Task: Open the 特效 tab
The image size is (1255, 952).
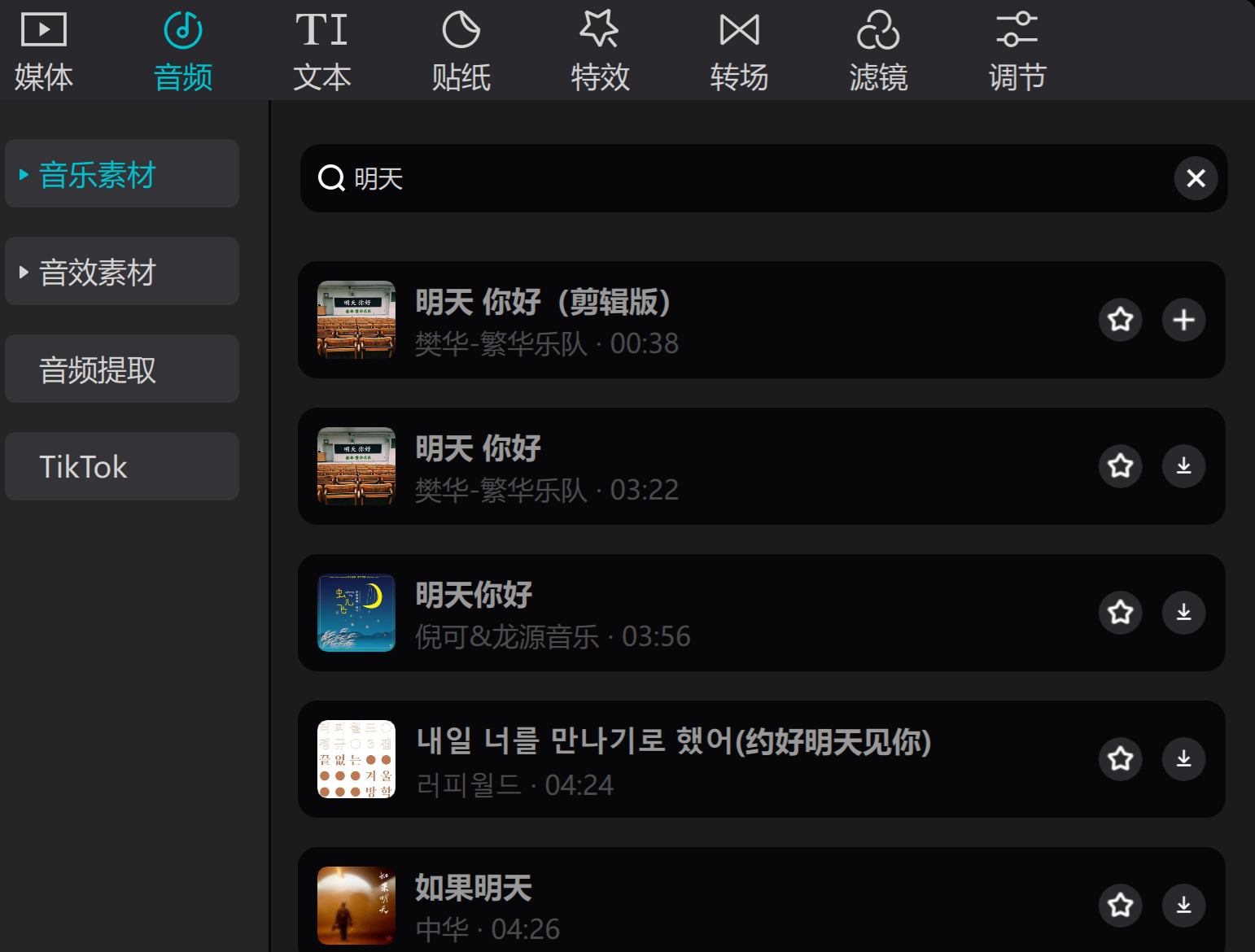Action: tap(600, 50)
